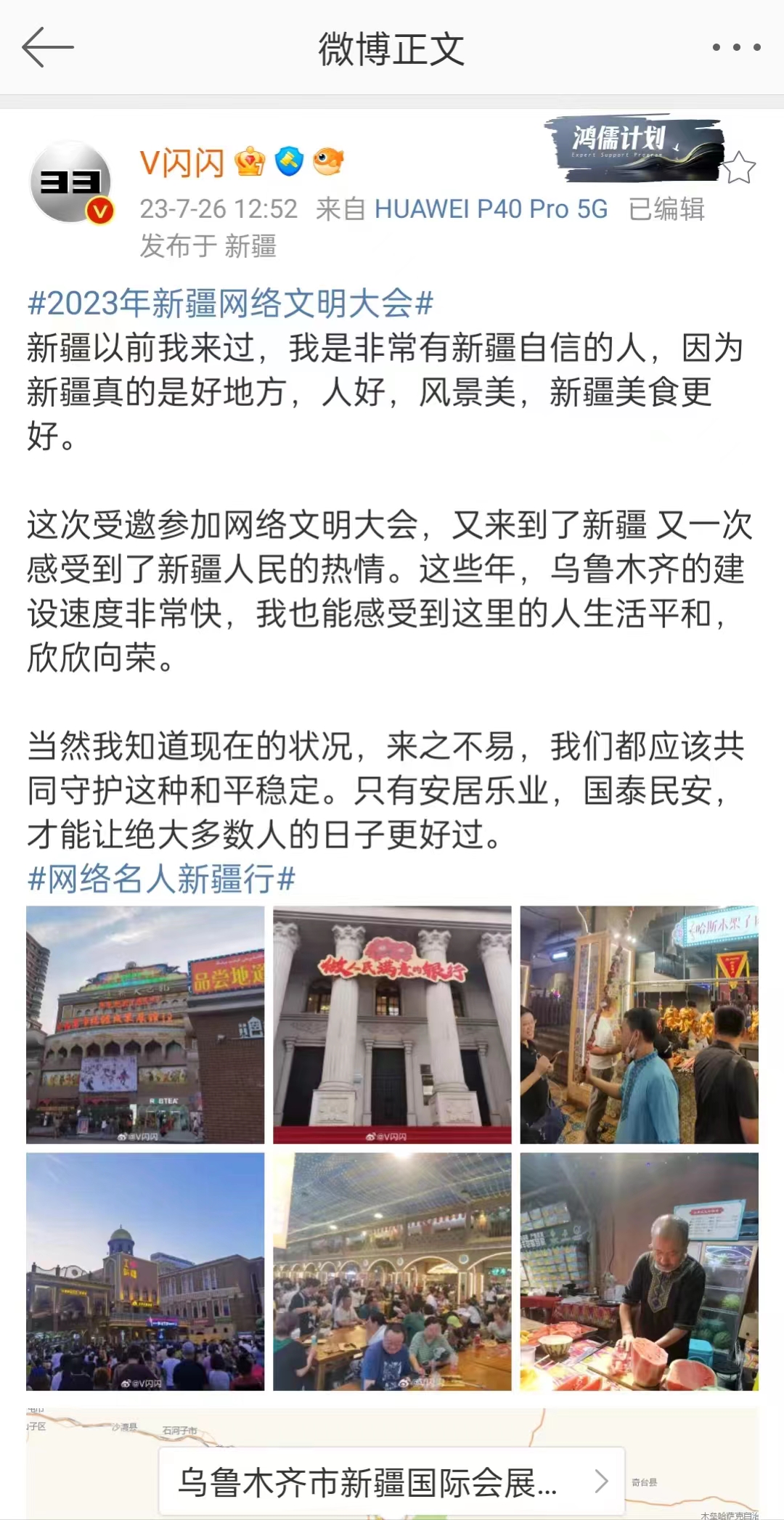The height and width of the screenshot is (1520, 784).
Task: View the photo of the bank with columns
Action: pyautogui.click(x=392, y=1025)
